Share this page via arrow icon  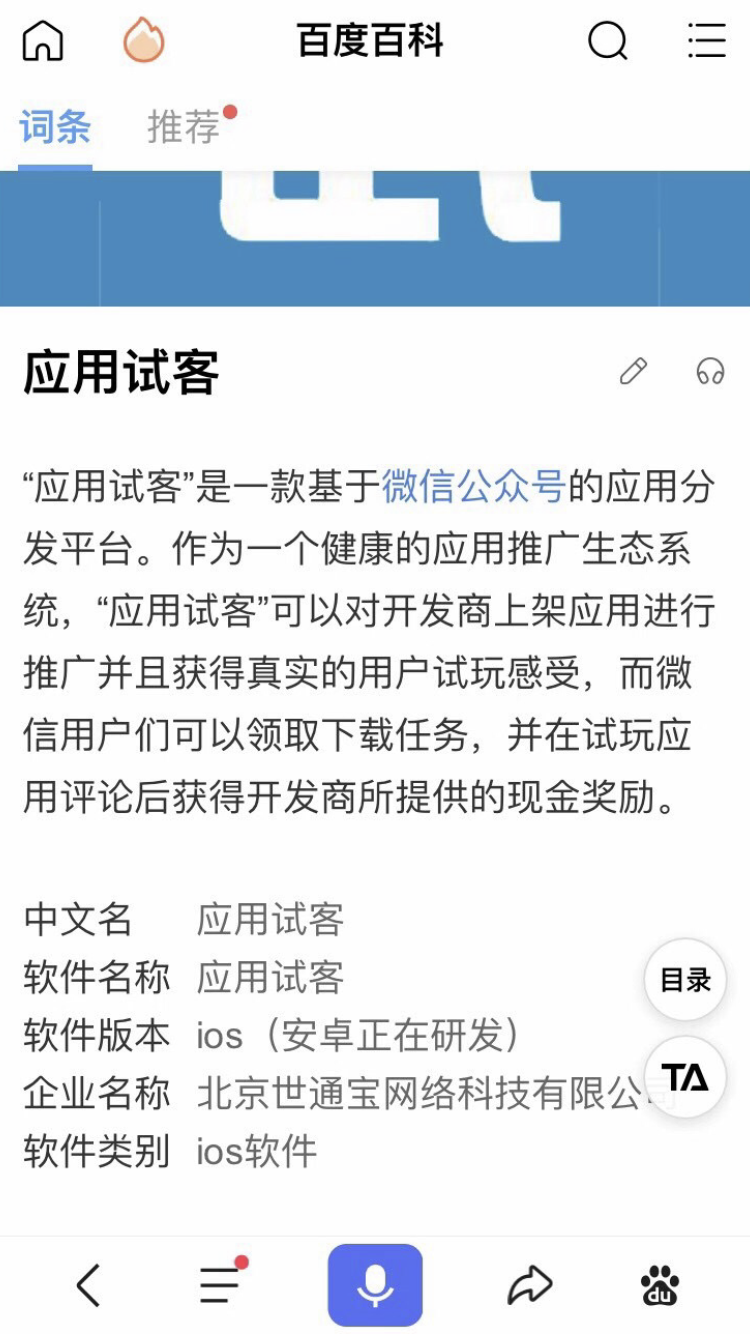click(x=529, y=1286)
